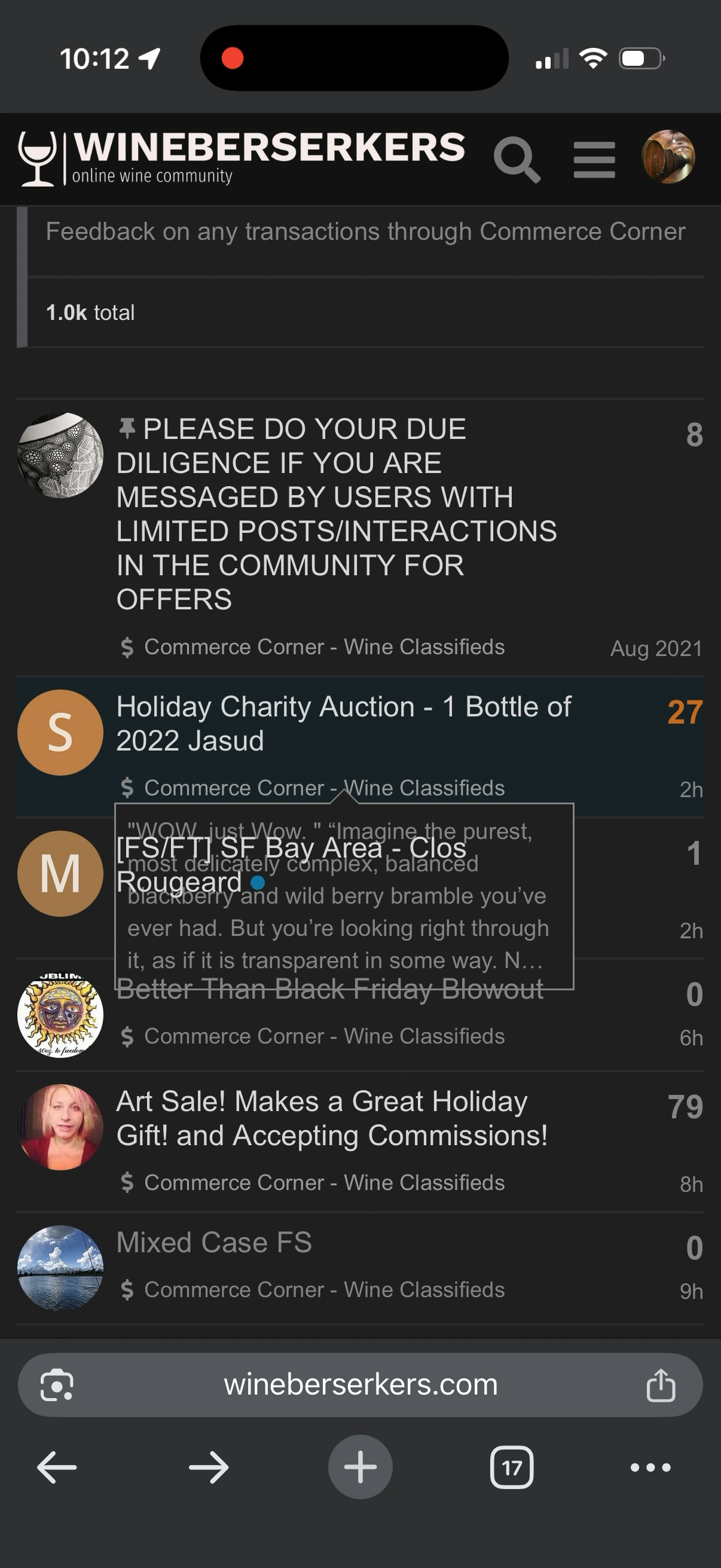The height and width of the screenshot is (1568, 721).
Task: Open the Art Sale Holiday Gift topic
Action: click(332, 1118)
